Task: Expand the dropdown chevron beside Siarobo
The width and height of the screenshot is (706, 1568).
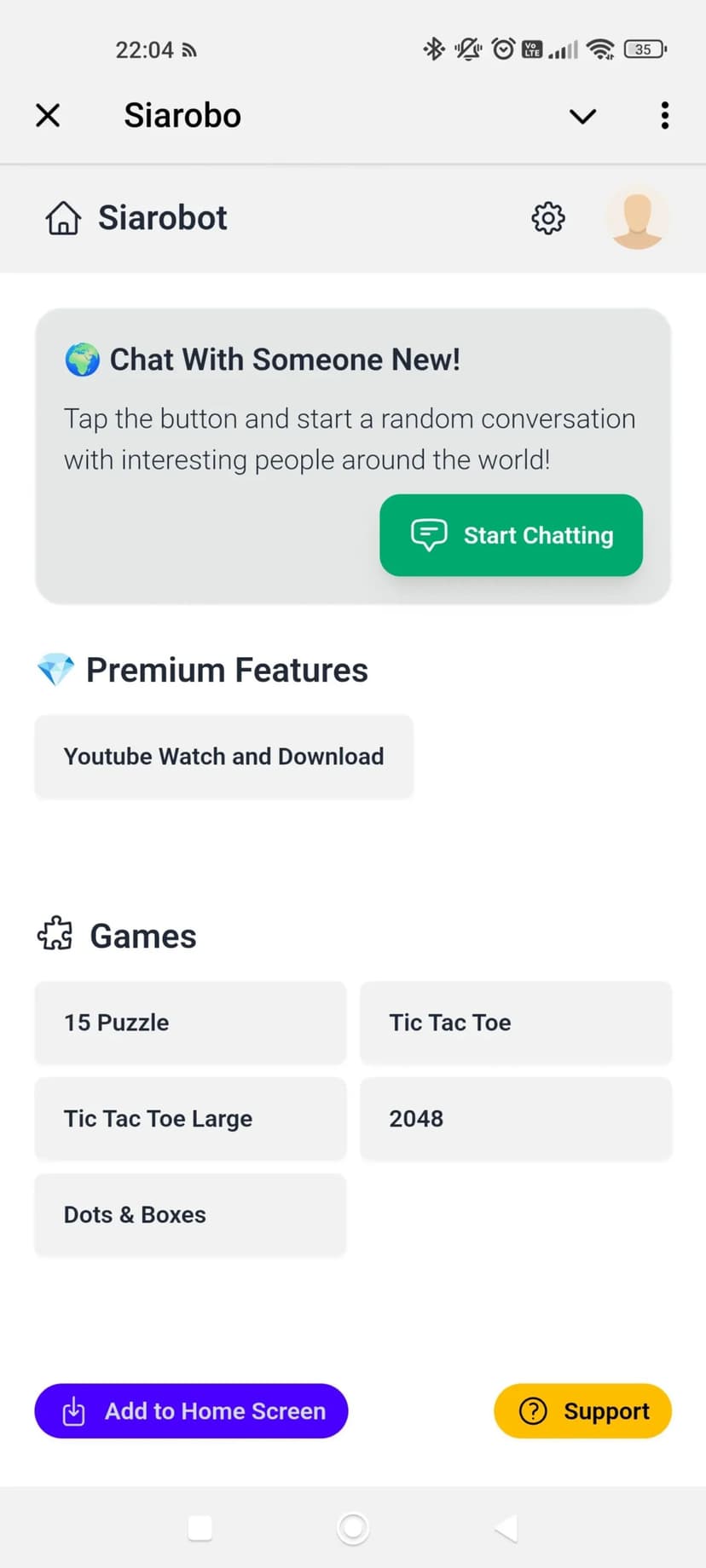Action: click(582, 116)
